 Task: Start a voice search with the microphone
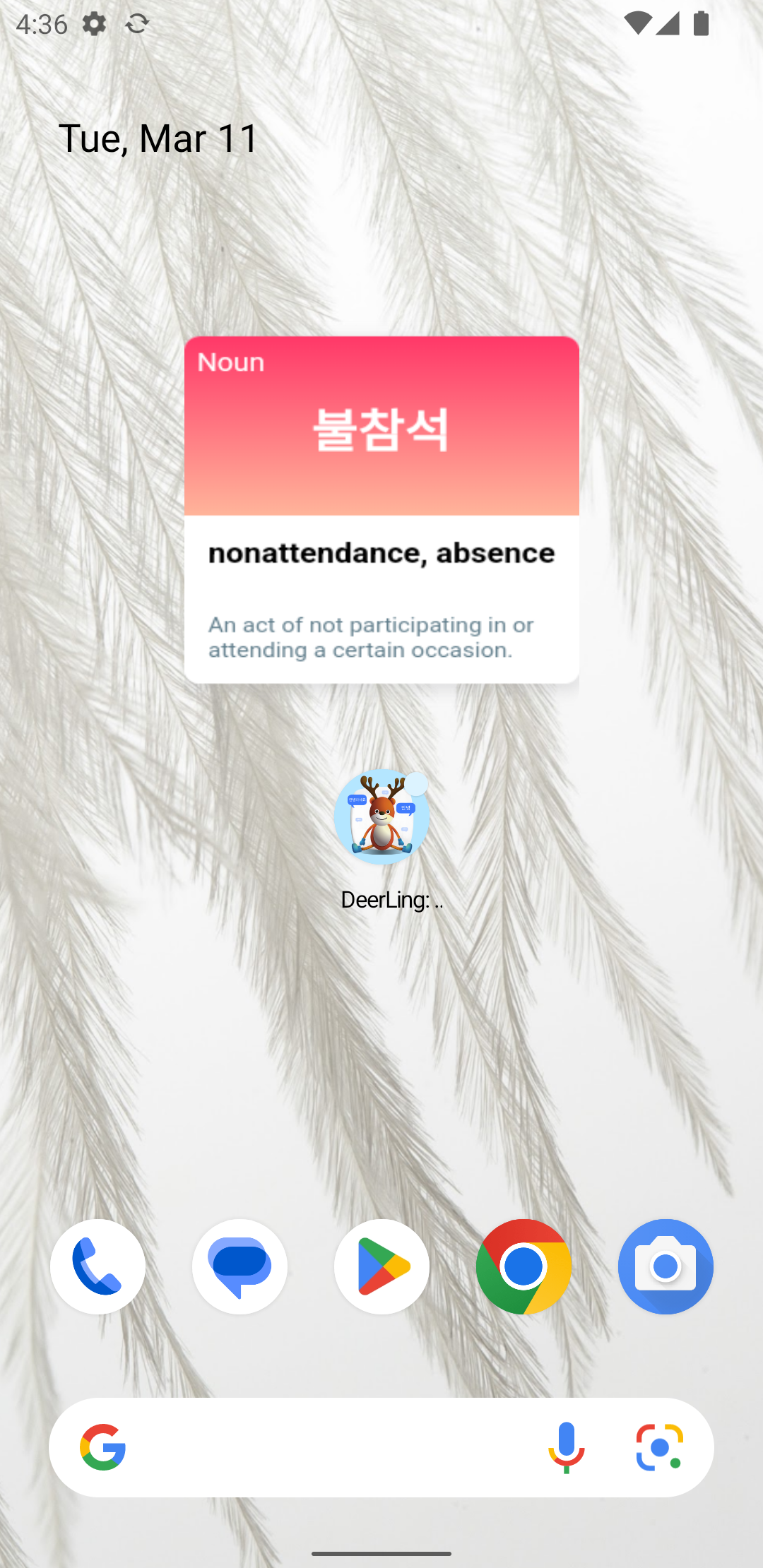(x=566, y=1447)
